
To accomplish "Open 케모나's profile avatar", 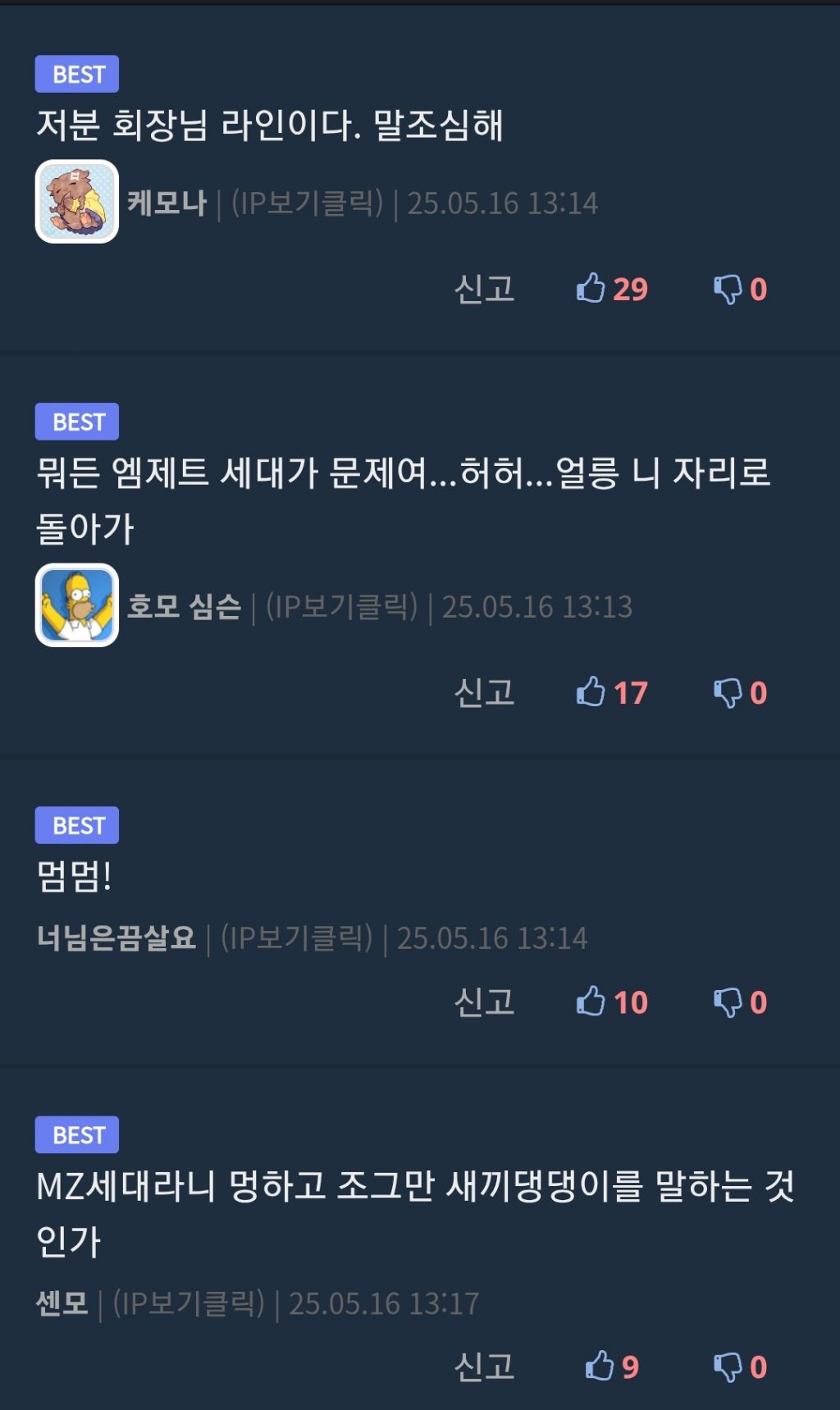I will pyautogui.click(x=77, y=202).
